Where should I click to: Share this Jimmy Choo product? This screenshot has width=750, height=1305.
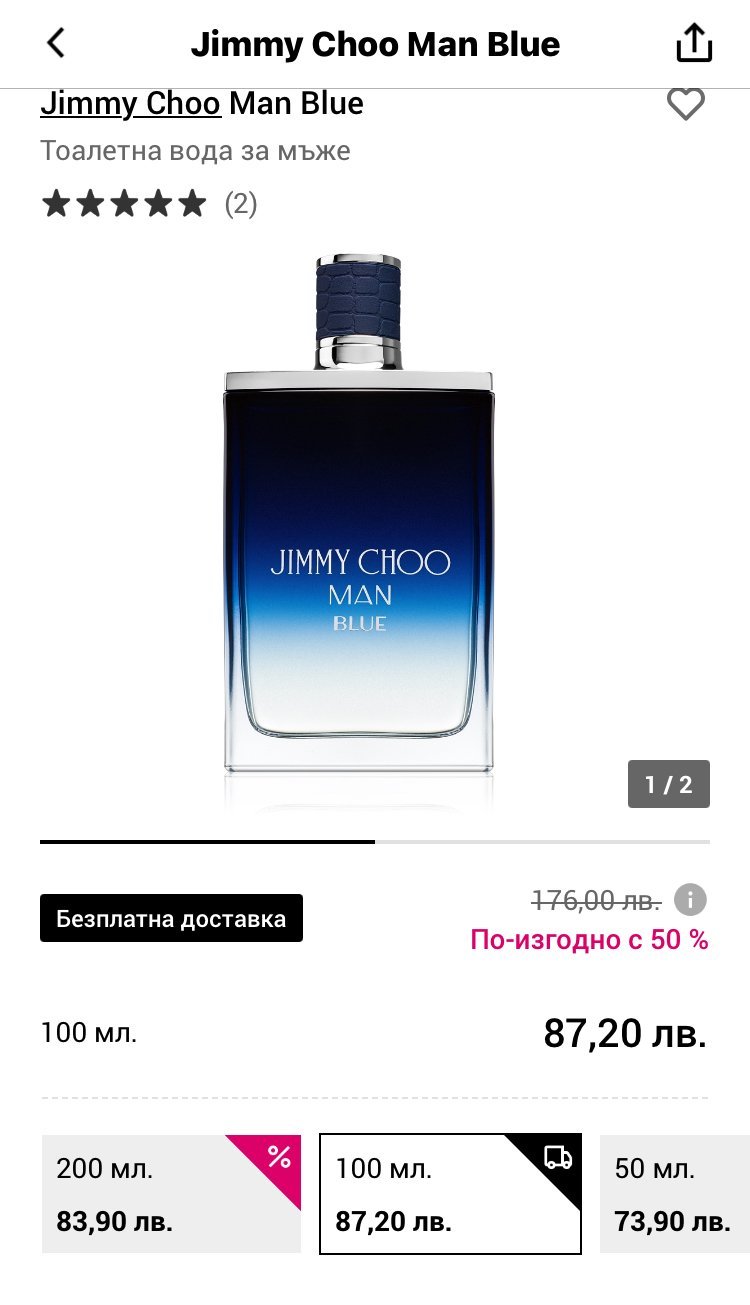click(x=694, y=43)
